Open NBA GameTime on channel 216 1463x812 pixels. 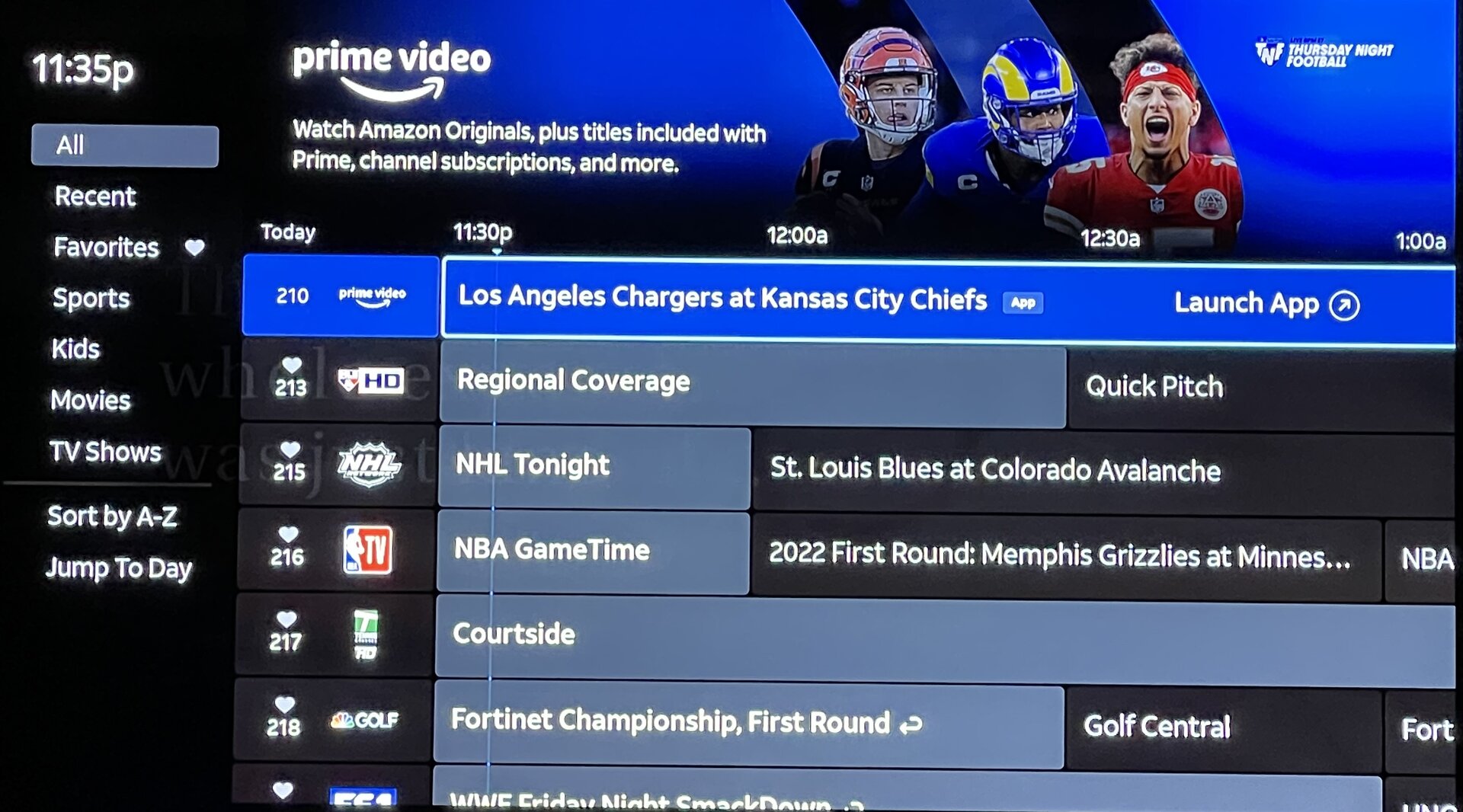coord(592,550)
